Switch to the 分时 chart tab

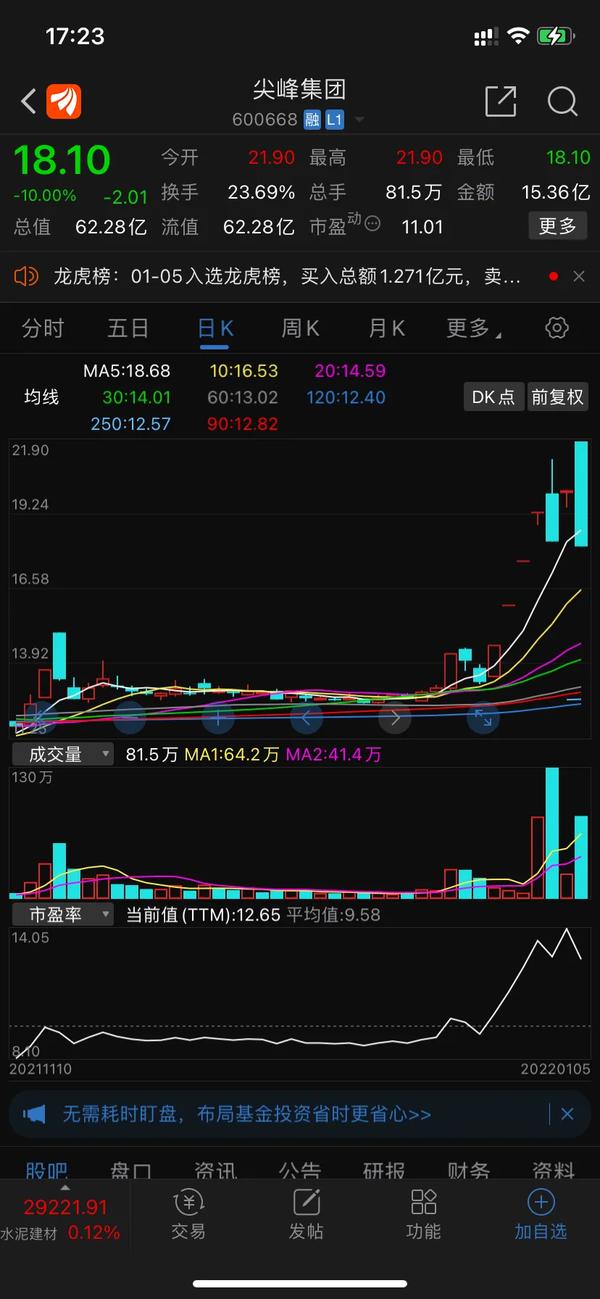click(x=42, y=328)
